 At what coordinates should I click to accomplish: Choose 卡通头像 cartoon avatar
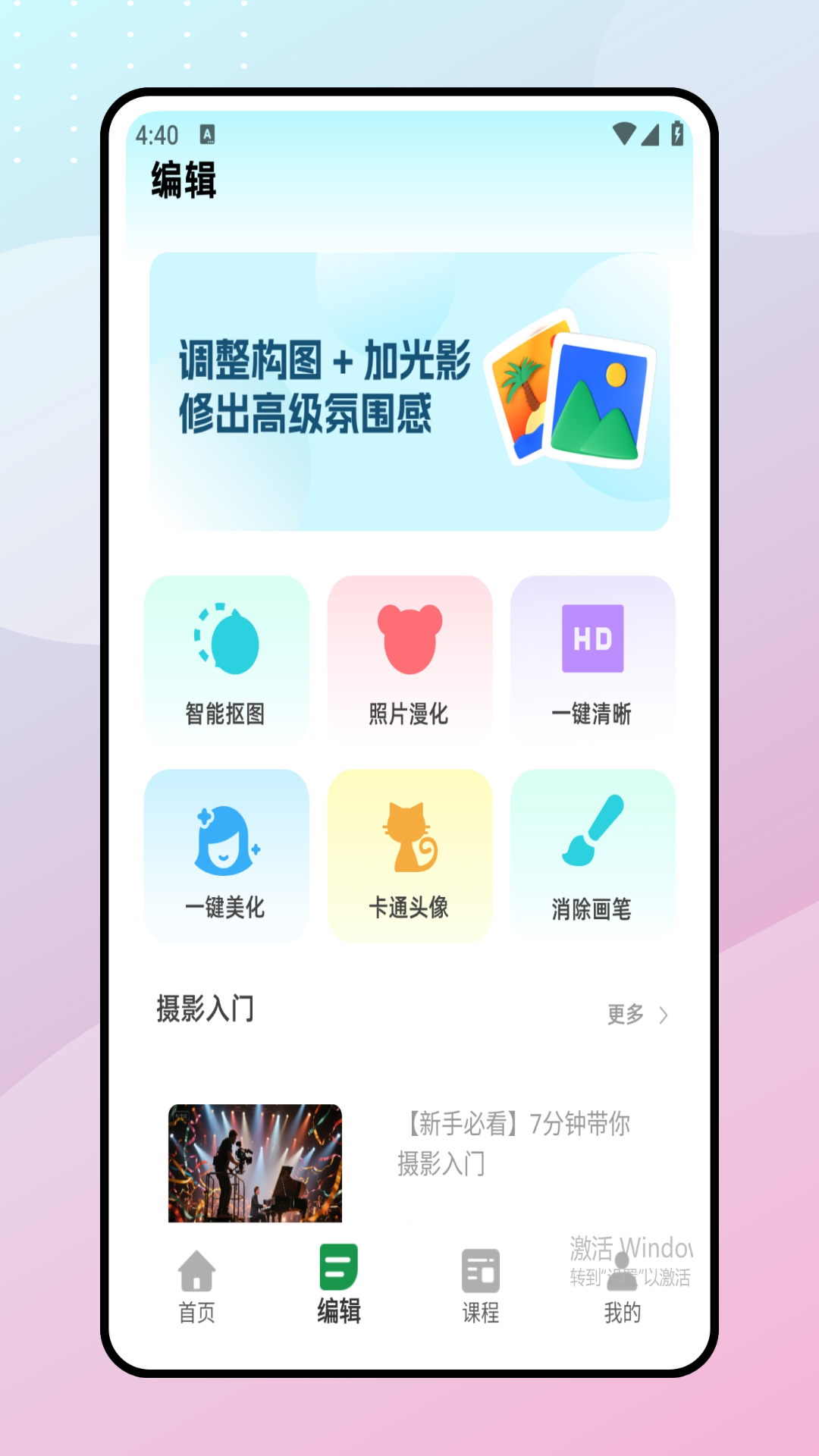[x=409, y=855]
